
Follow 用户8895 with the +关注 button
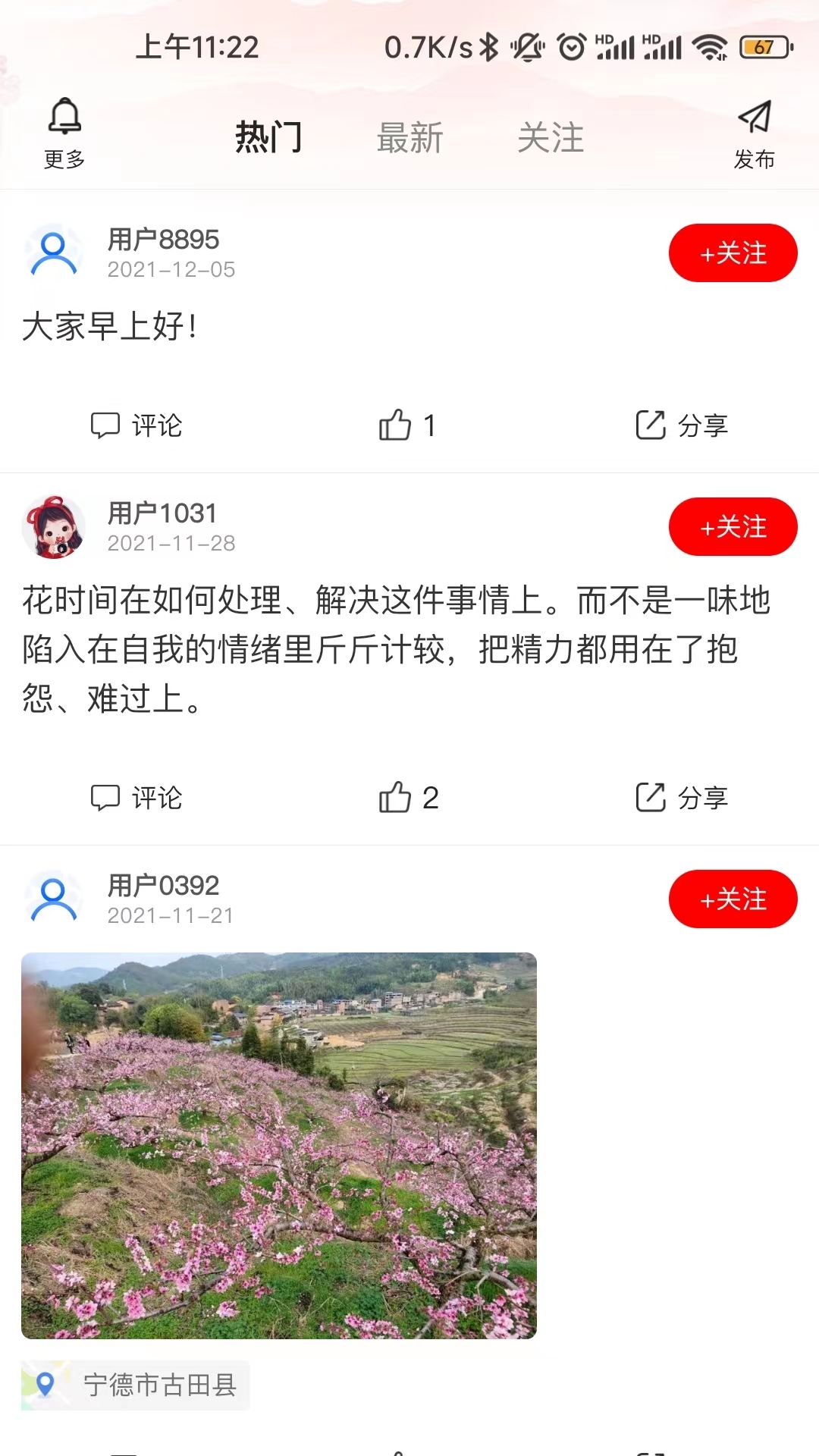point(733,253)
